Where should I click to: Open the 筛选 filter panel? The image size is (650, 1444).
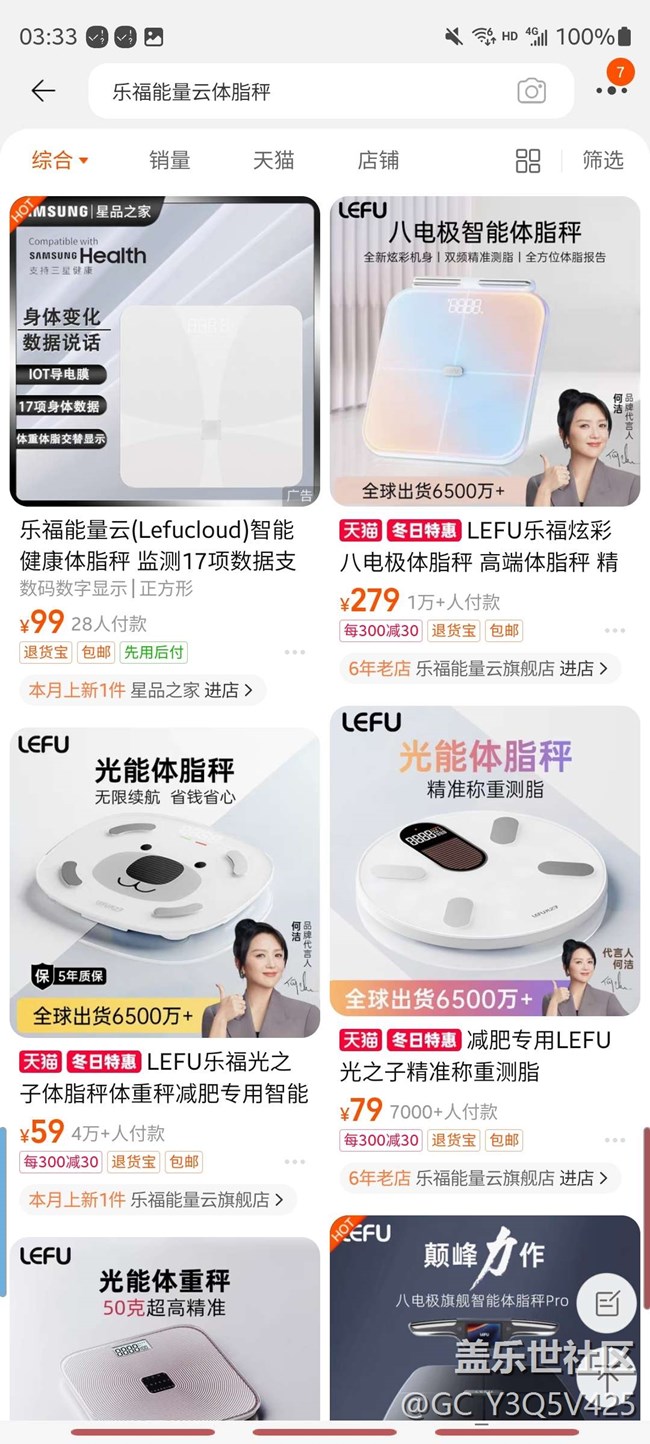pos(603,160)
